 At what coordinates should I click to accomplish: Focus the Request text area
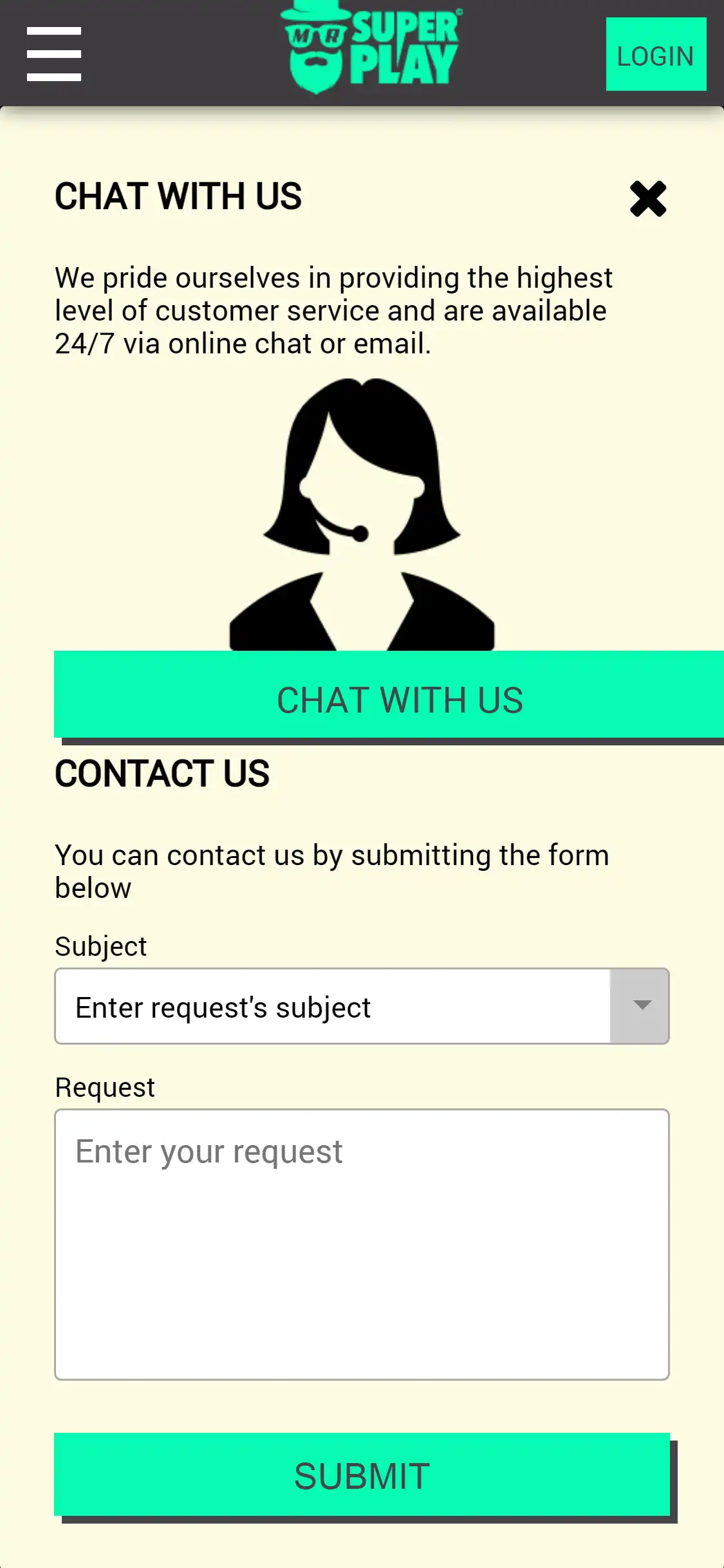362,1244
